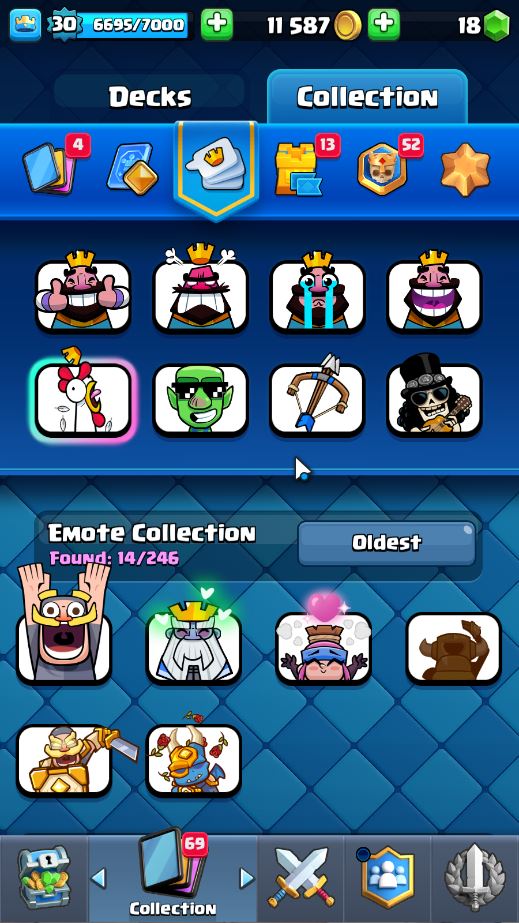Select the crossbow emote in the deck
The height and width of the screenshot is (923, 519).
318,396
